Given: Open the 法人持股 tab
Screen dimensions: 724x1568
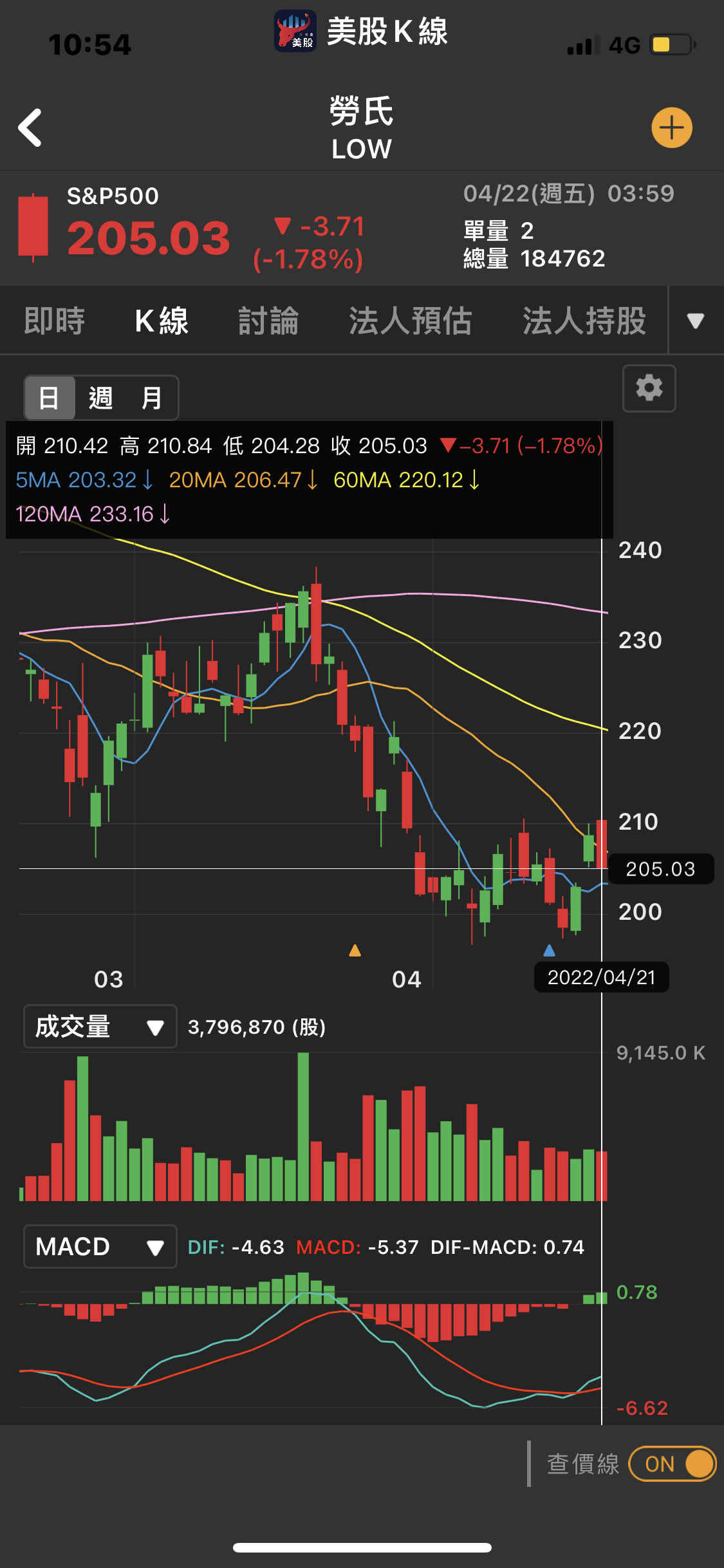Looking at the screenshot, I should point(584,321).
